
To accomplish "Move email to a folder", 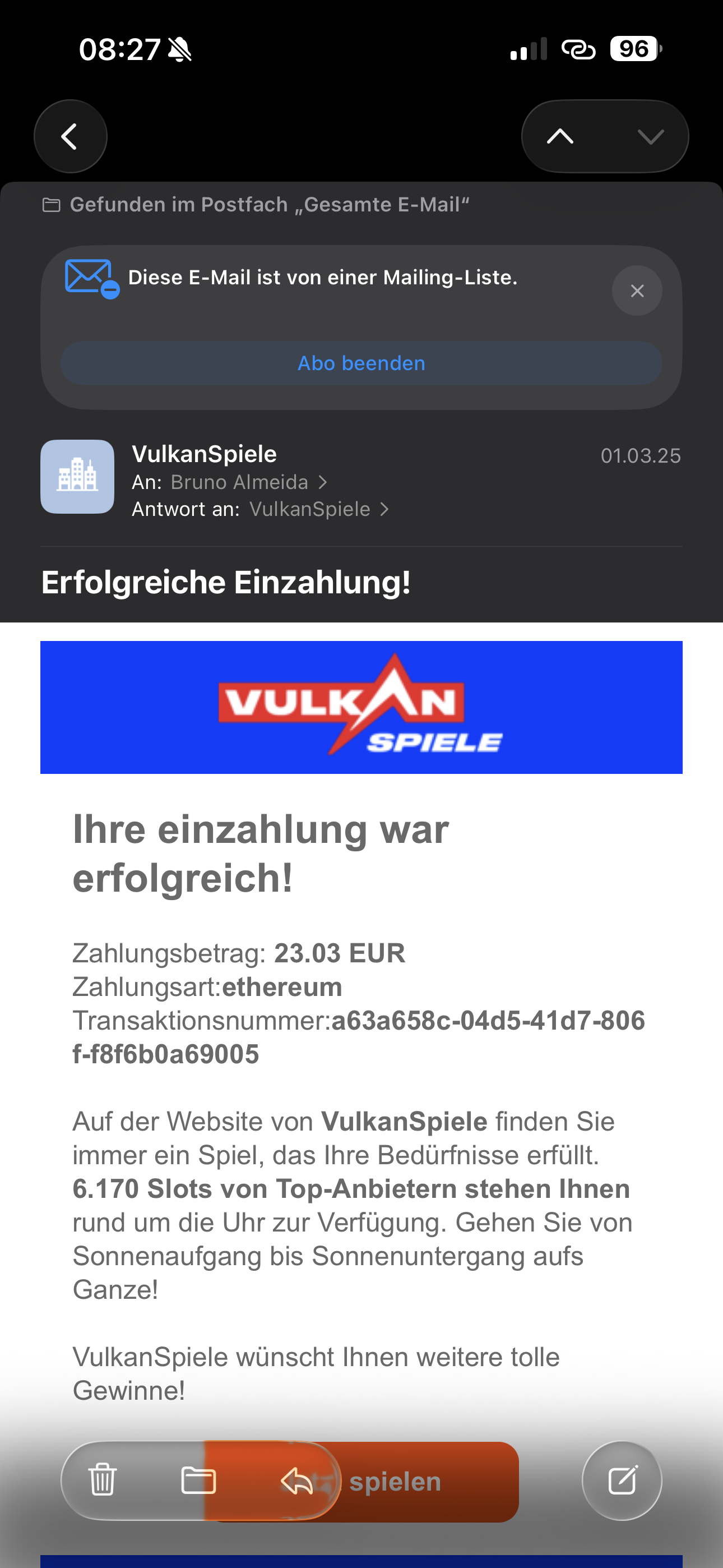I will [x=198, y=1481].
